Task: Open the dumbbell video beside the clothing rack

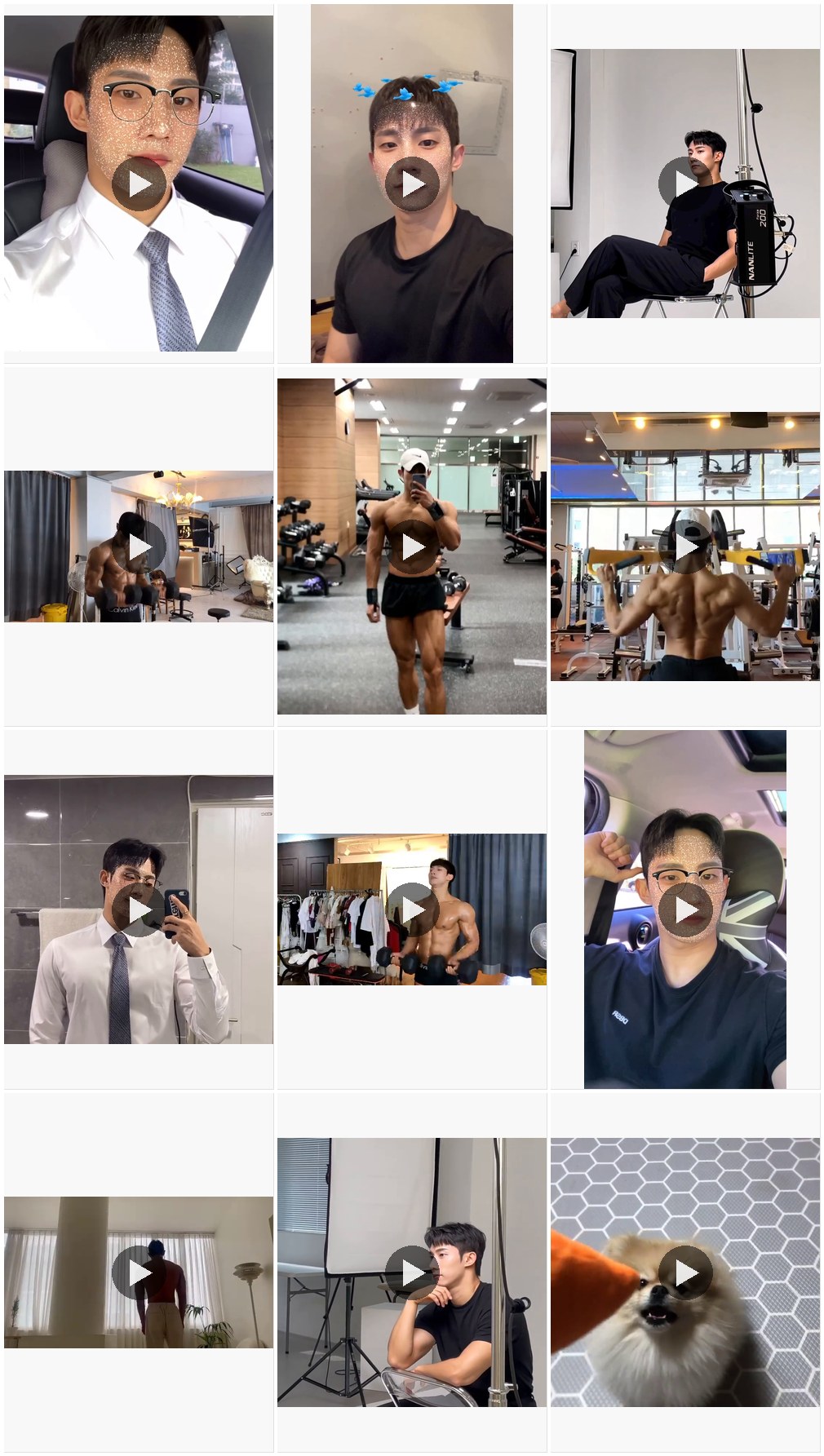Action: 412,909
